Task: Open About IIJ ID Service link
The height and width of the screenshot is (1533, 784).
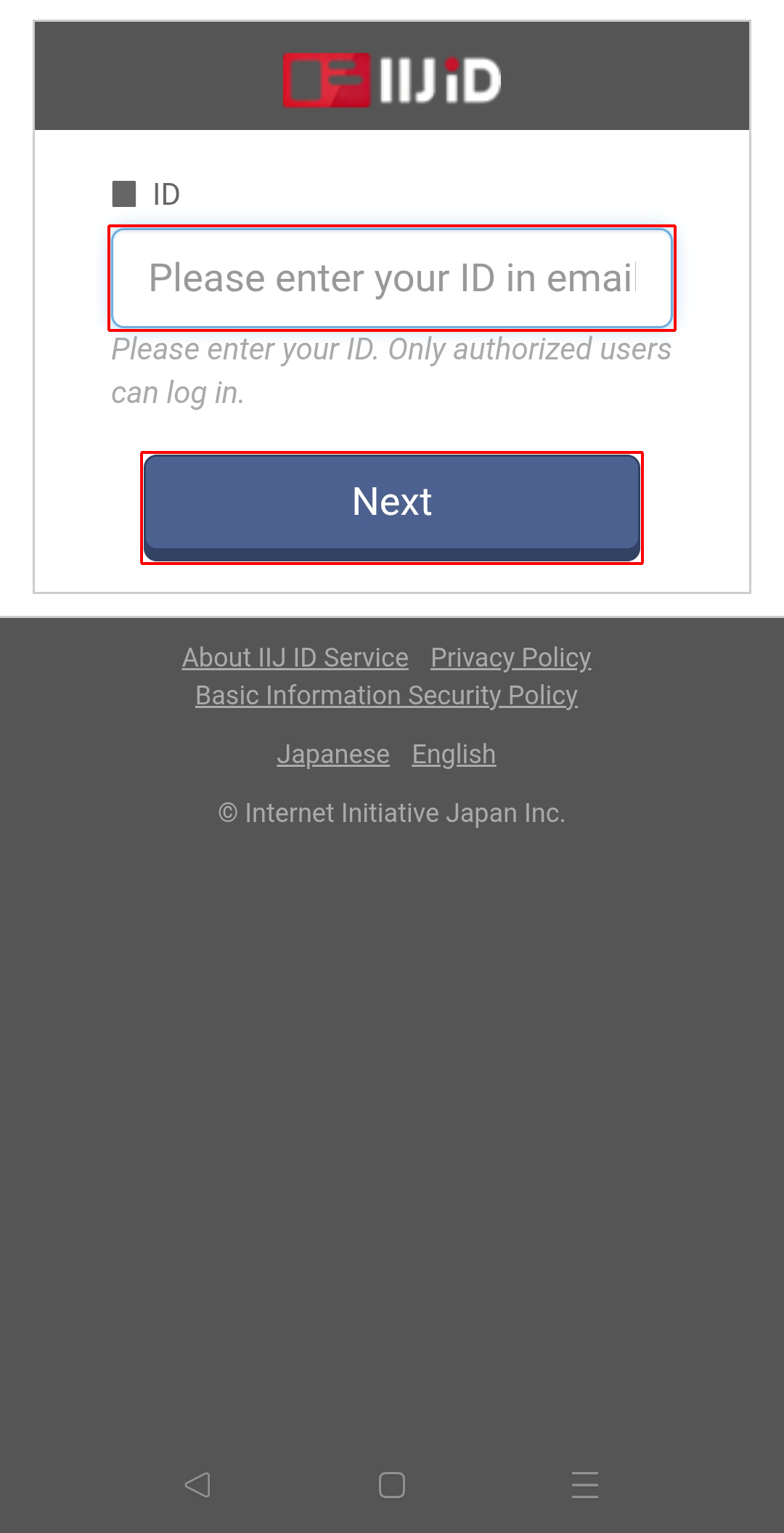Action: tap(295, 657)
